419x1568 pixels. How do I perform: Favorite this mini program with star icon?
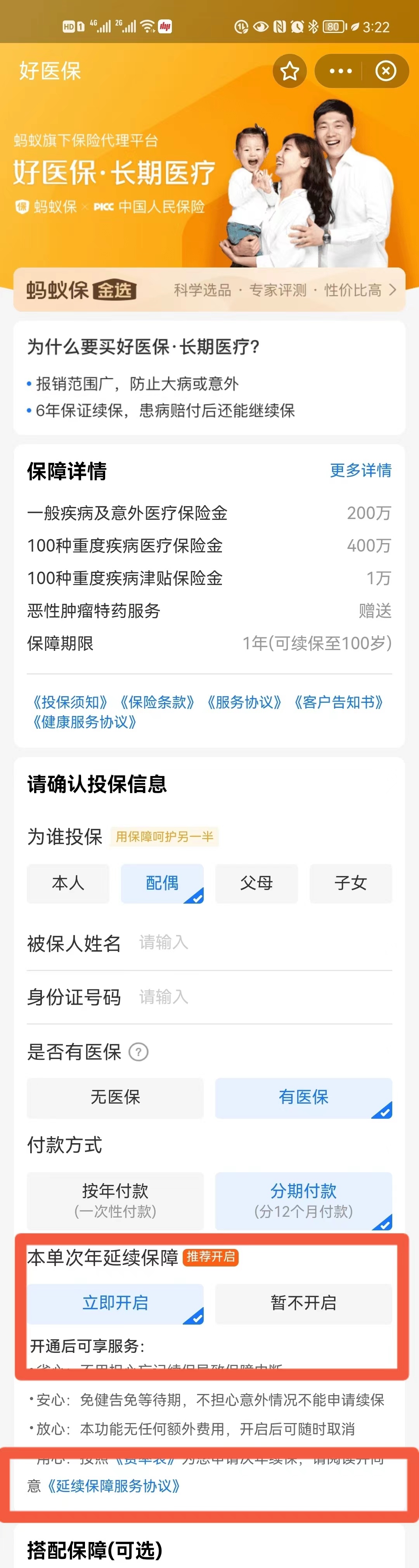(x=289, y=71)
